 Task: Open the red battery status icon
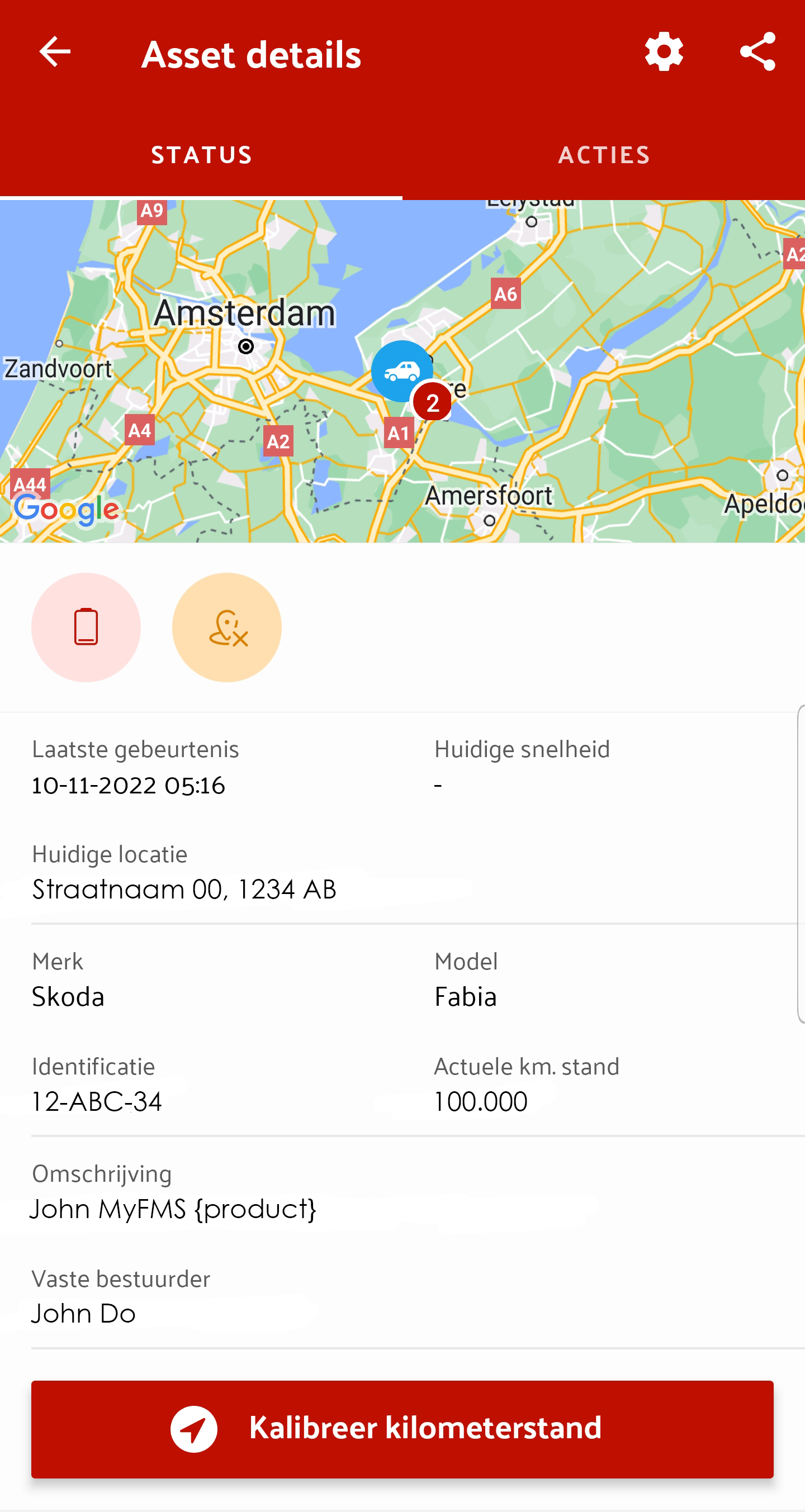86,627
